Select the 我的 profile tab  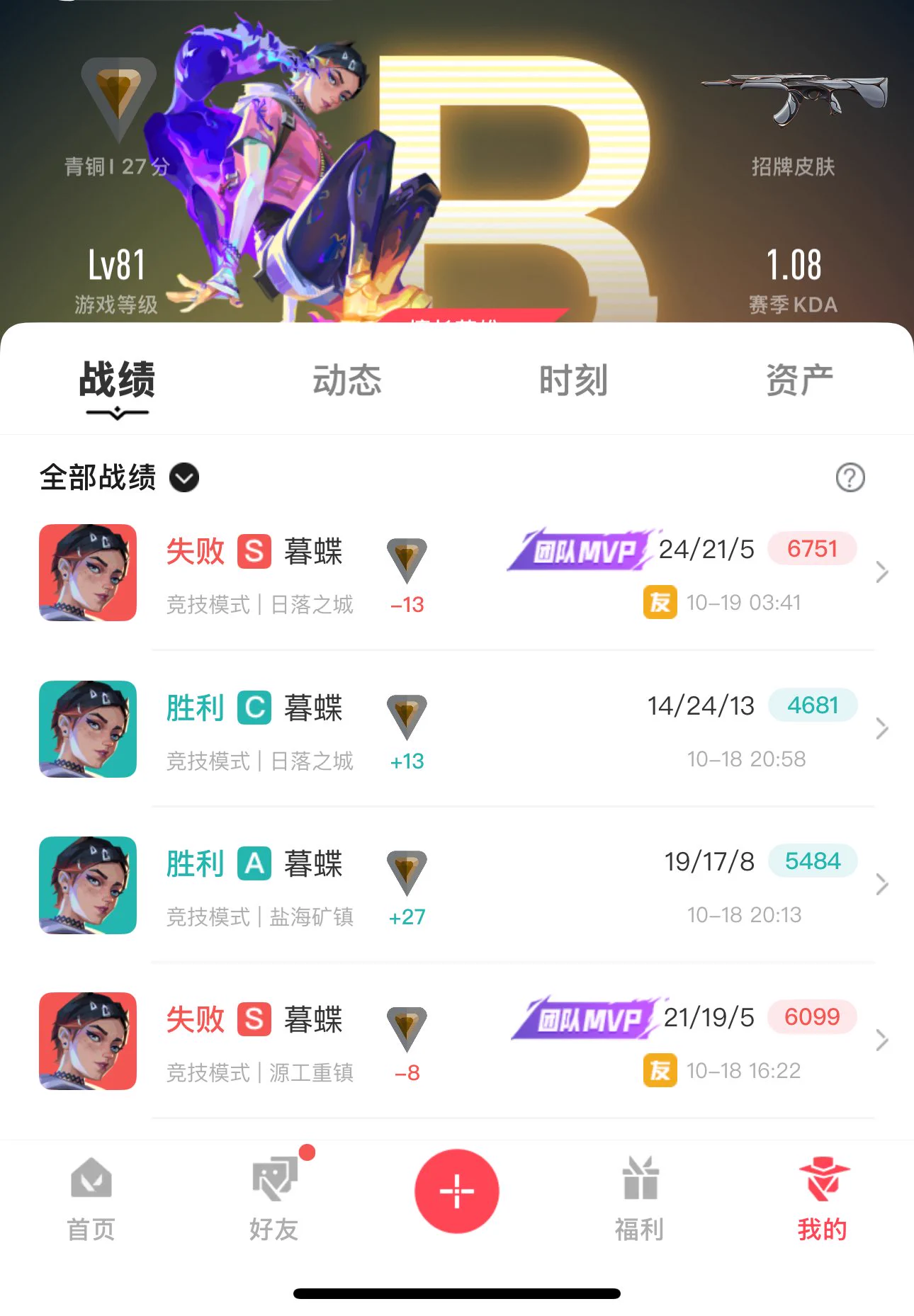click(822, 1198)
